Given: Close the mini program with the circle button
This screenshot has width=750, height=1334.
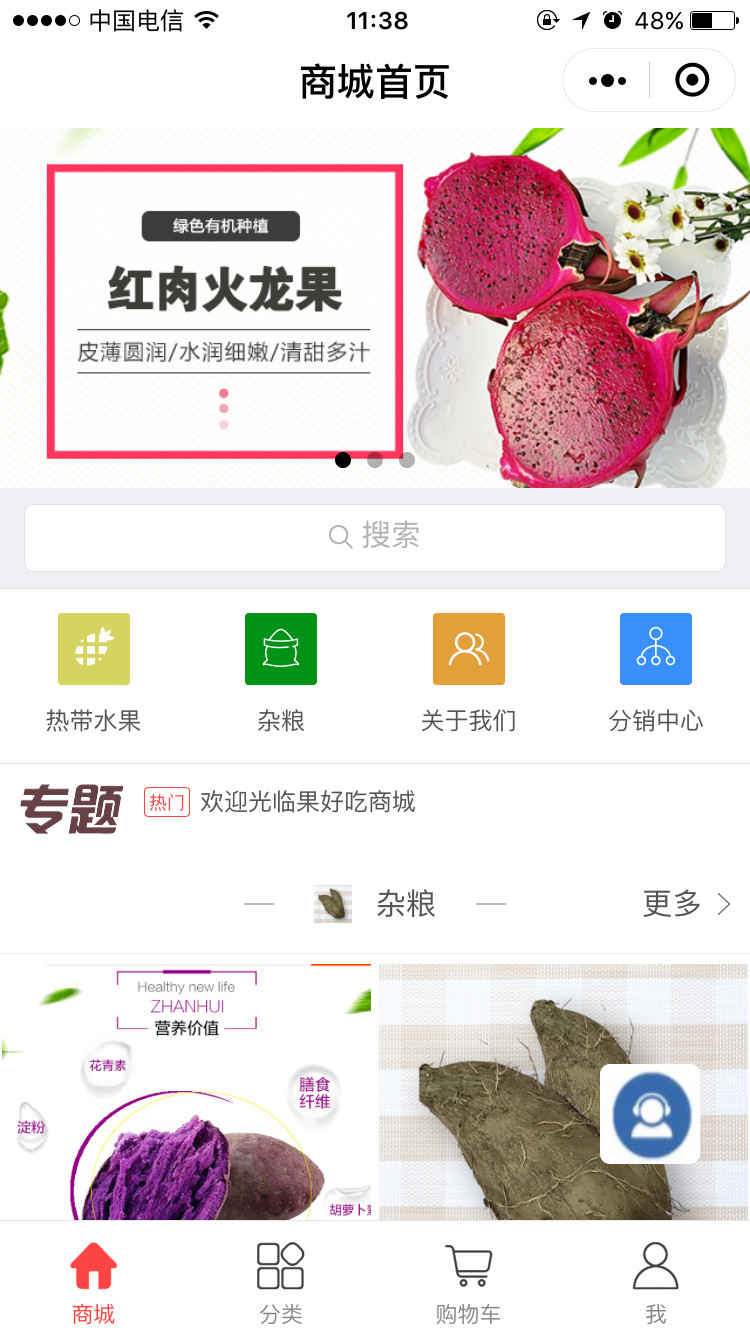Looking at the screenshot, I should [x=692, y=80].
